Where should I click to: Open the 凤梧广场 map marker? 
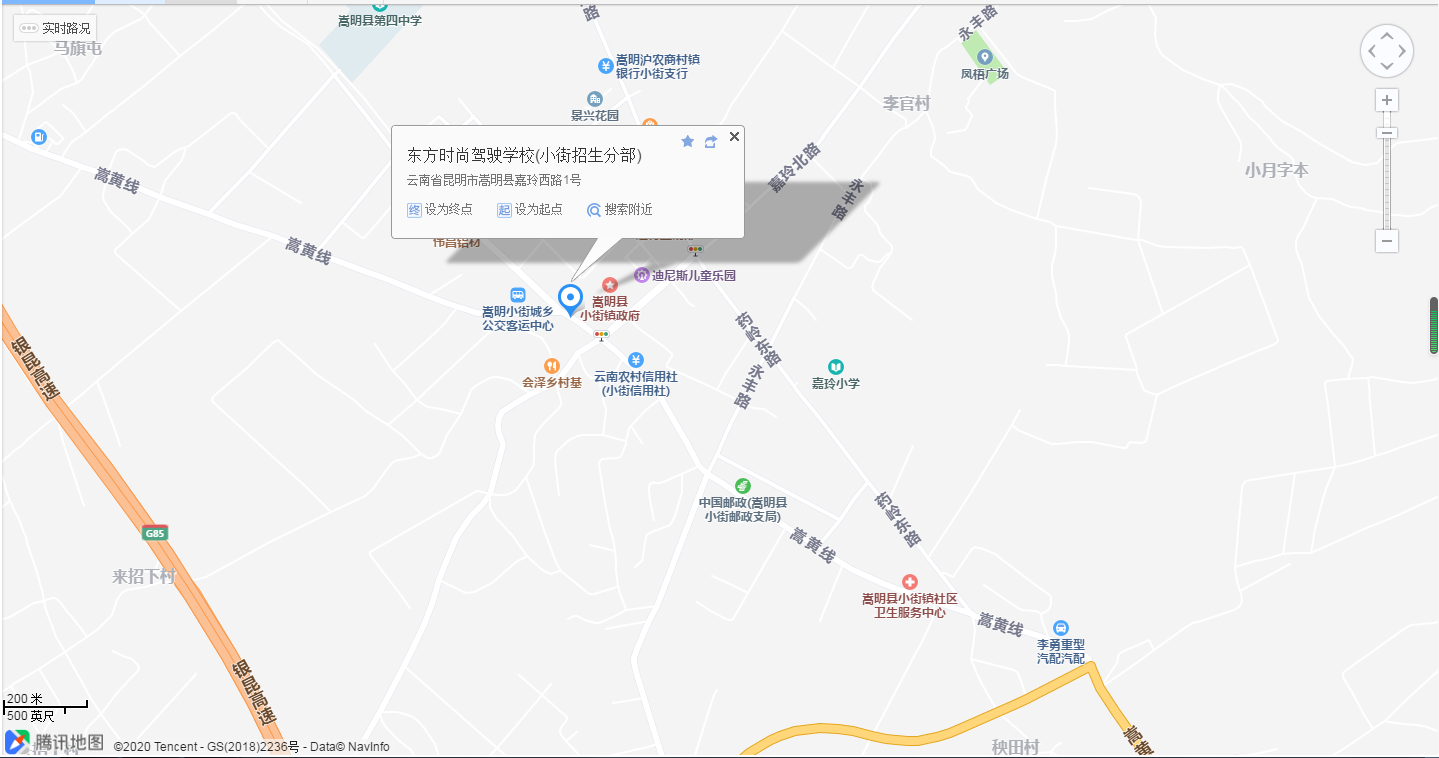tap(984, 57)
